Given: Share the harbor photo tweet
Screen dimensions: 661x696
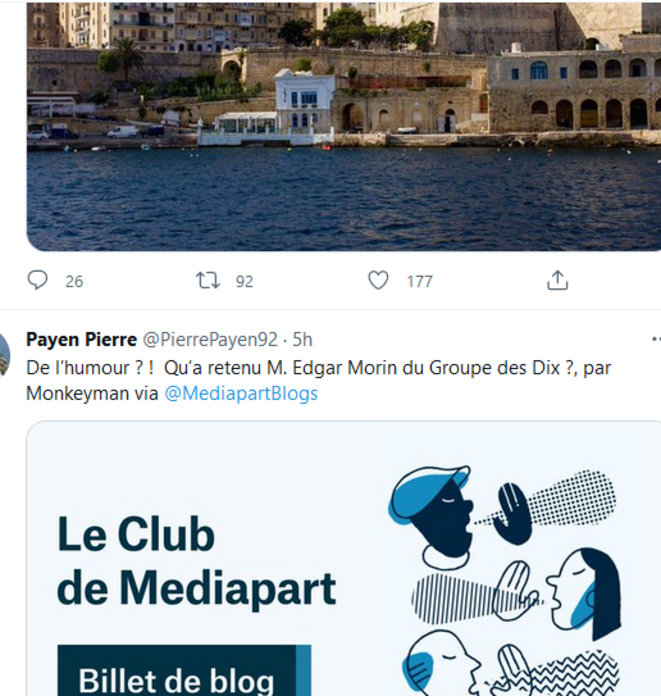Looking at the screenshot, I should (557, 281).
